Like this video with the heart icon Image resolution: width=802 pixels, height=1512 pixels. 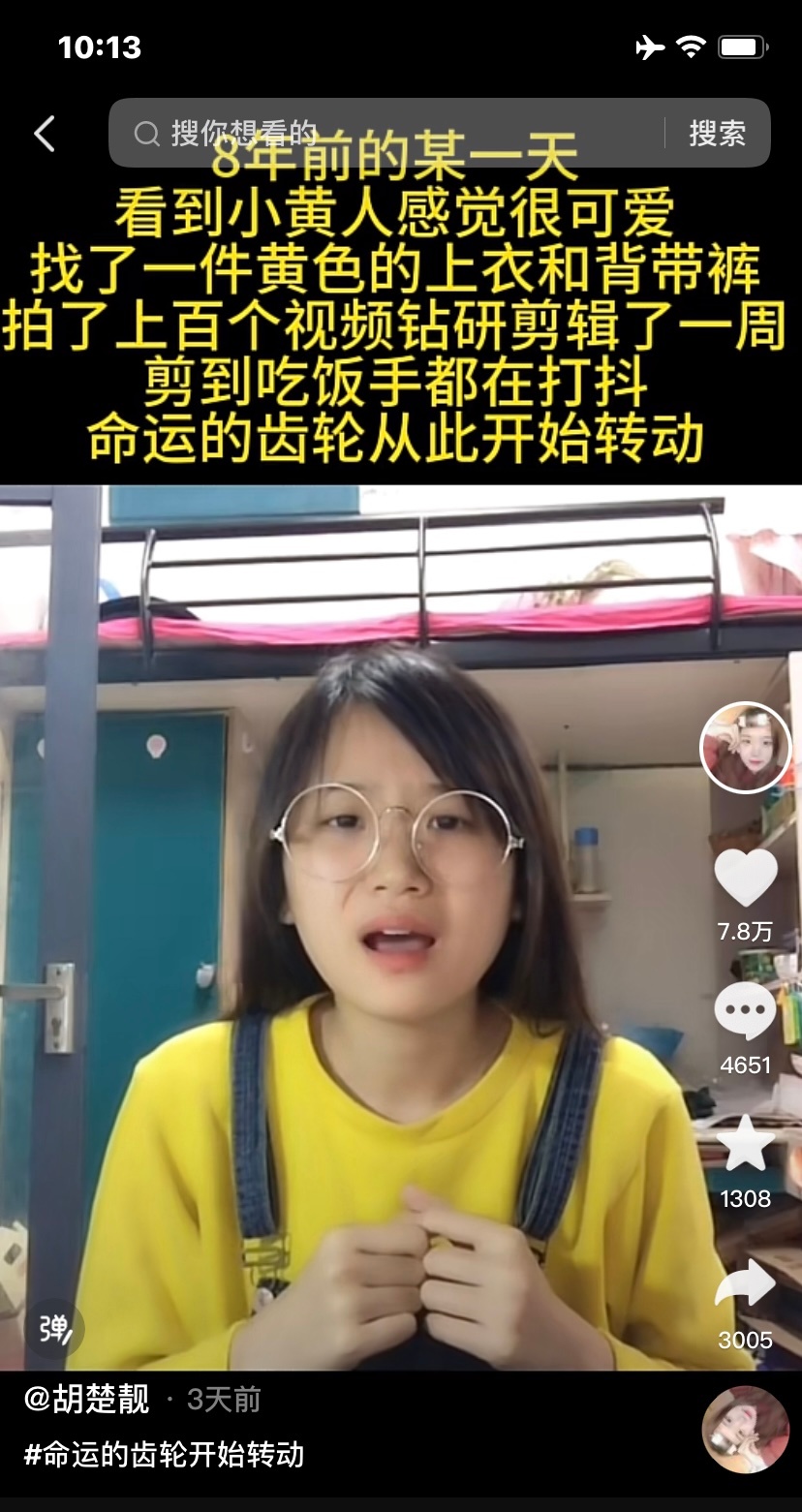coord(745,879)
